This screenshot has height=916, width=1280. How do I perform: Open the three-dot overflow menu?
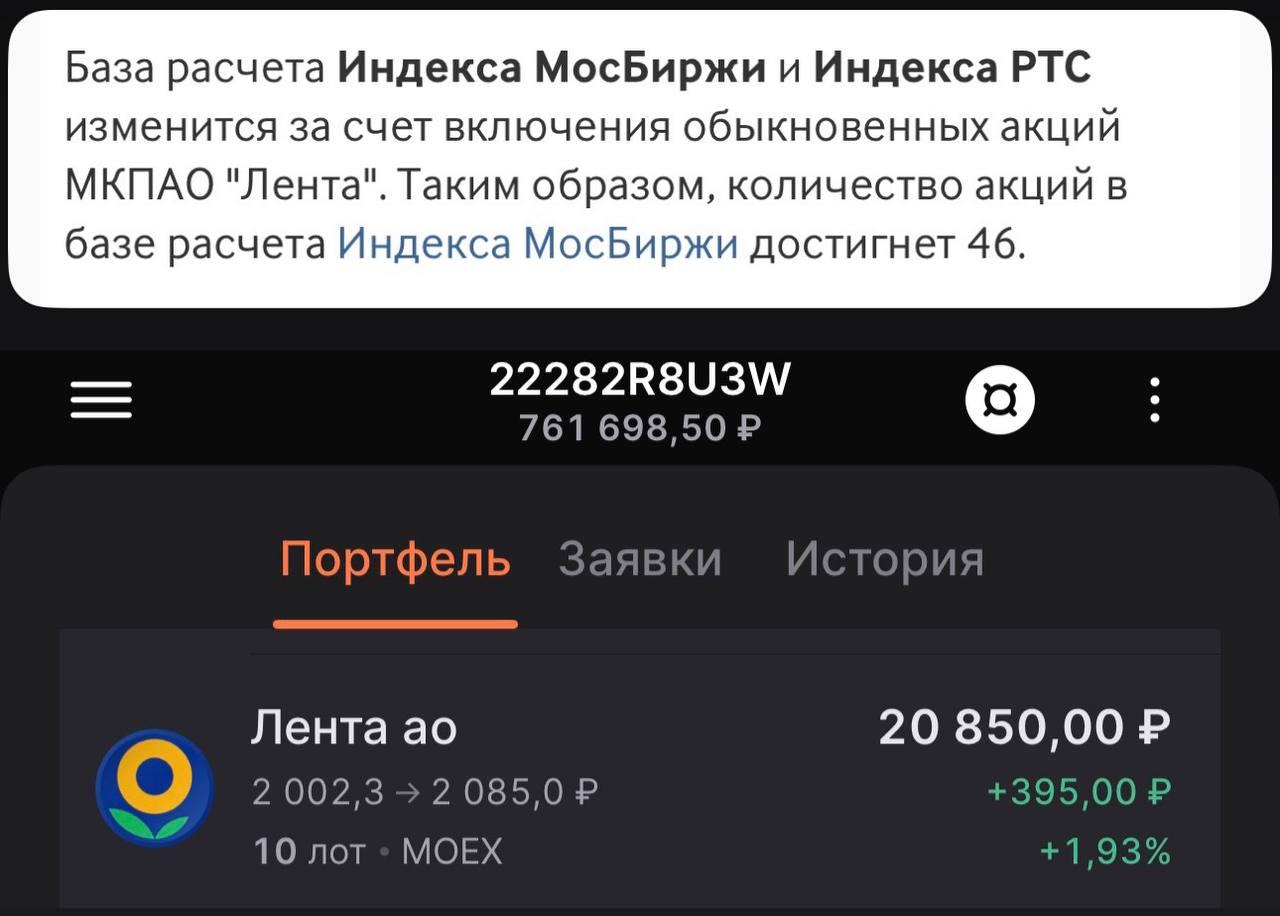1155,400
